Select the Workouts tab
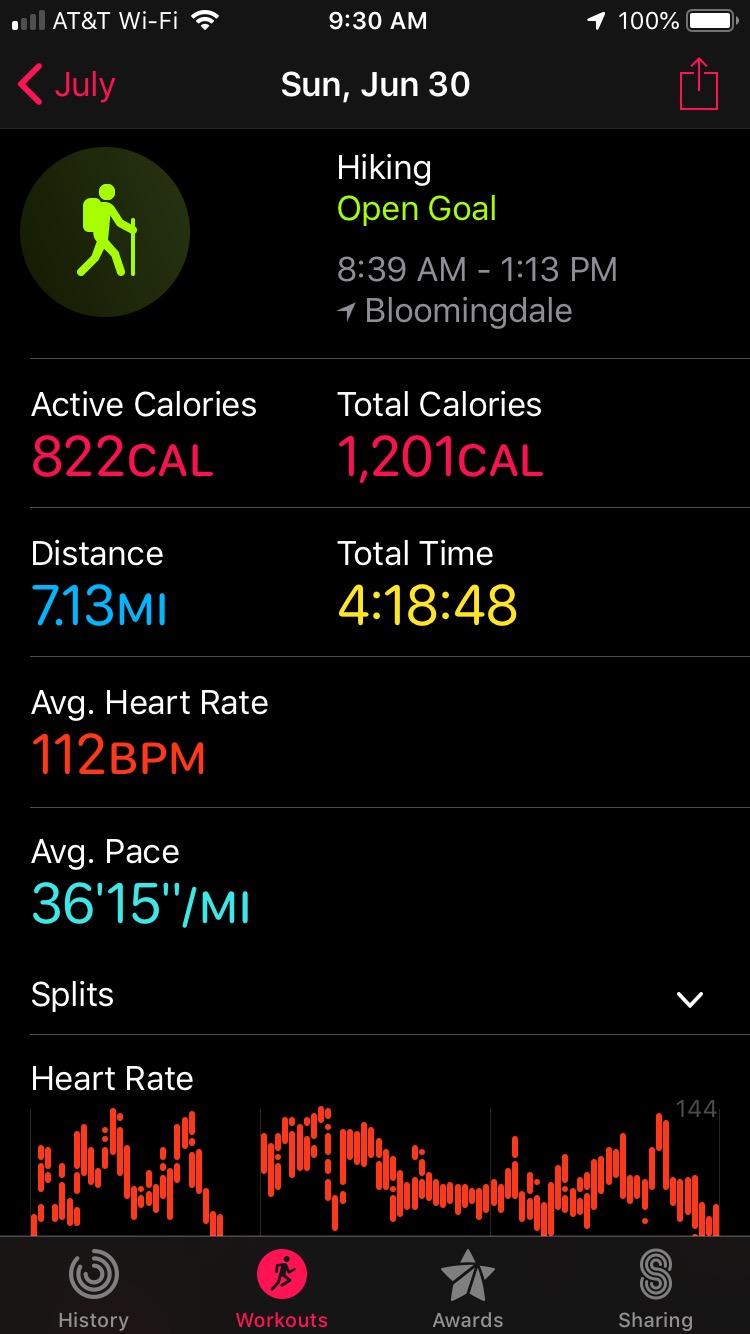Screen dimensions: 750x1334 click(281, 1288)
